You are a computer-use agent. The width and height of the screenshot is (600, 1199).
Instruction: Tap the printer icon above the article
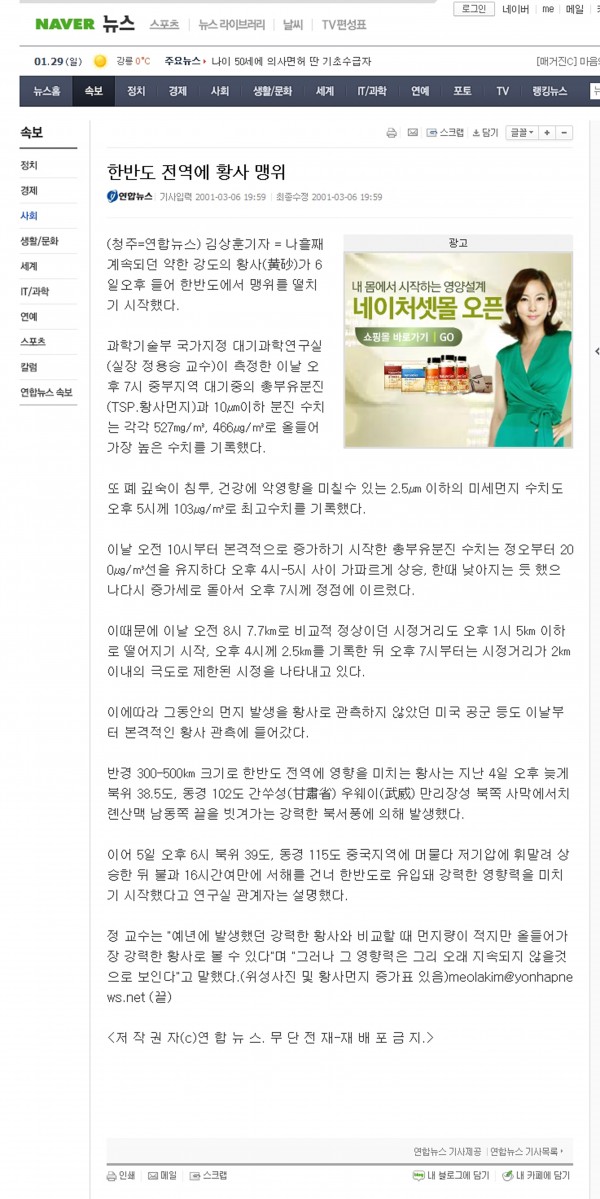[391, 133]
